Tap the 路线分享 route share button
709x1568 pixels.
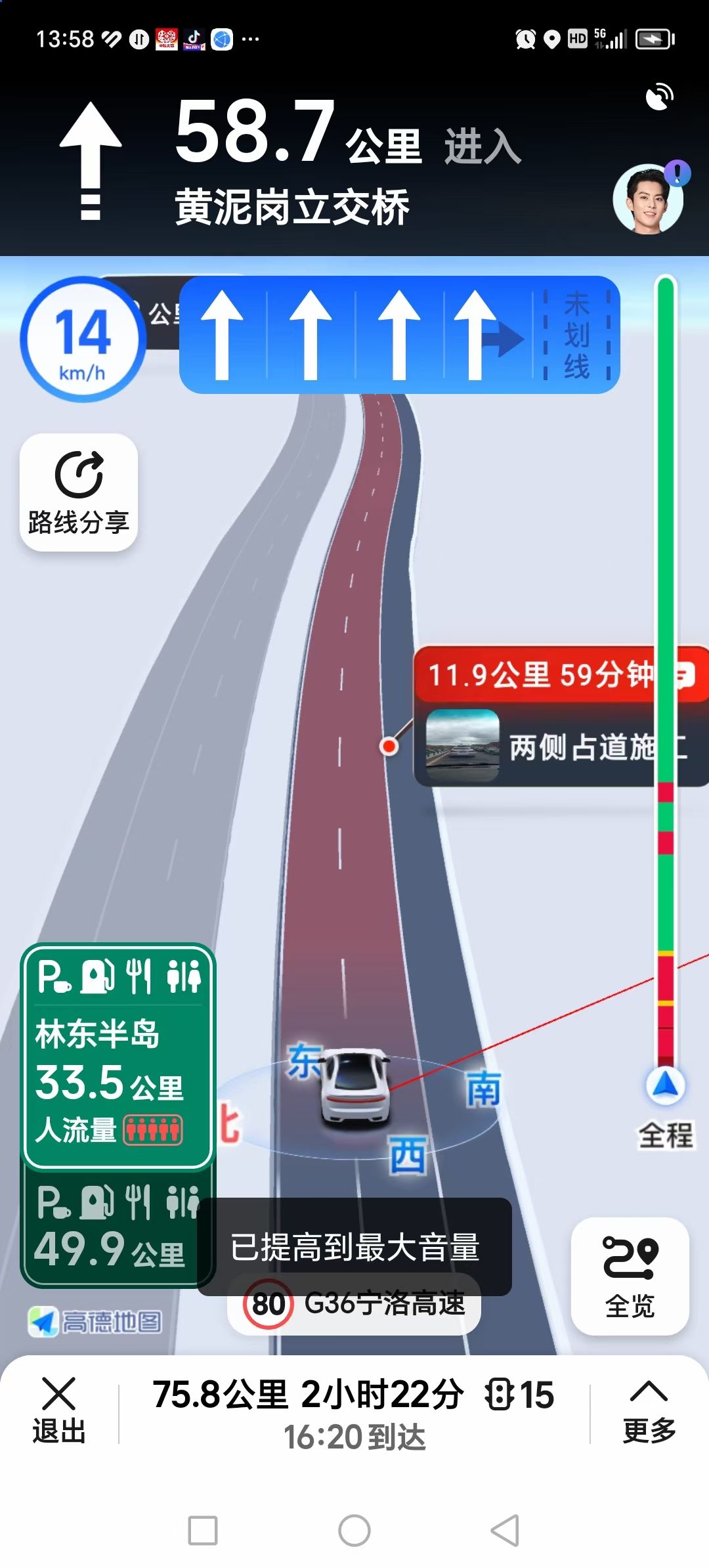(x=79, y=492)
